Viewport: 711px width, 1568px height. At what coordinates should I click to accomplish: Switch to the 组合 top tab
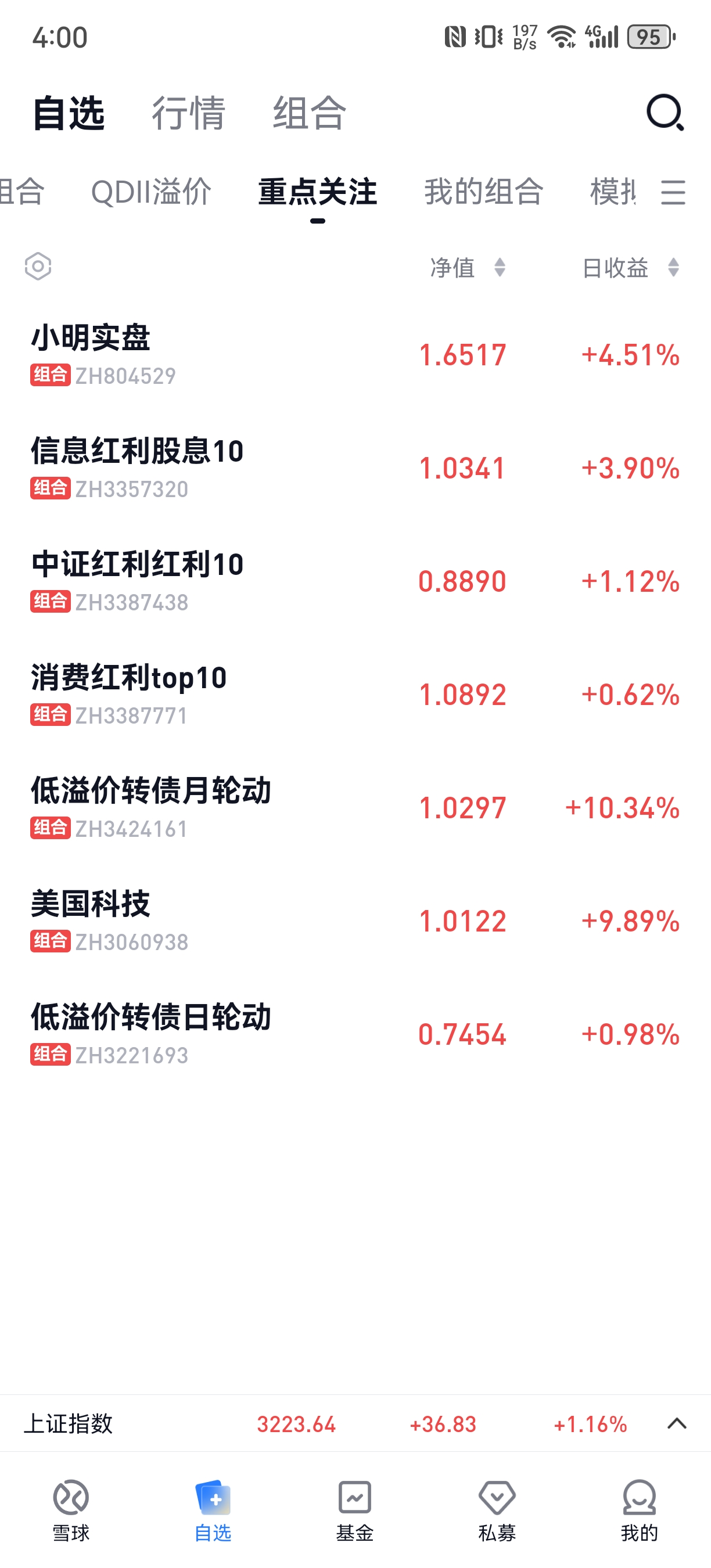pyautogui.click(x=309, y=113)
